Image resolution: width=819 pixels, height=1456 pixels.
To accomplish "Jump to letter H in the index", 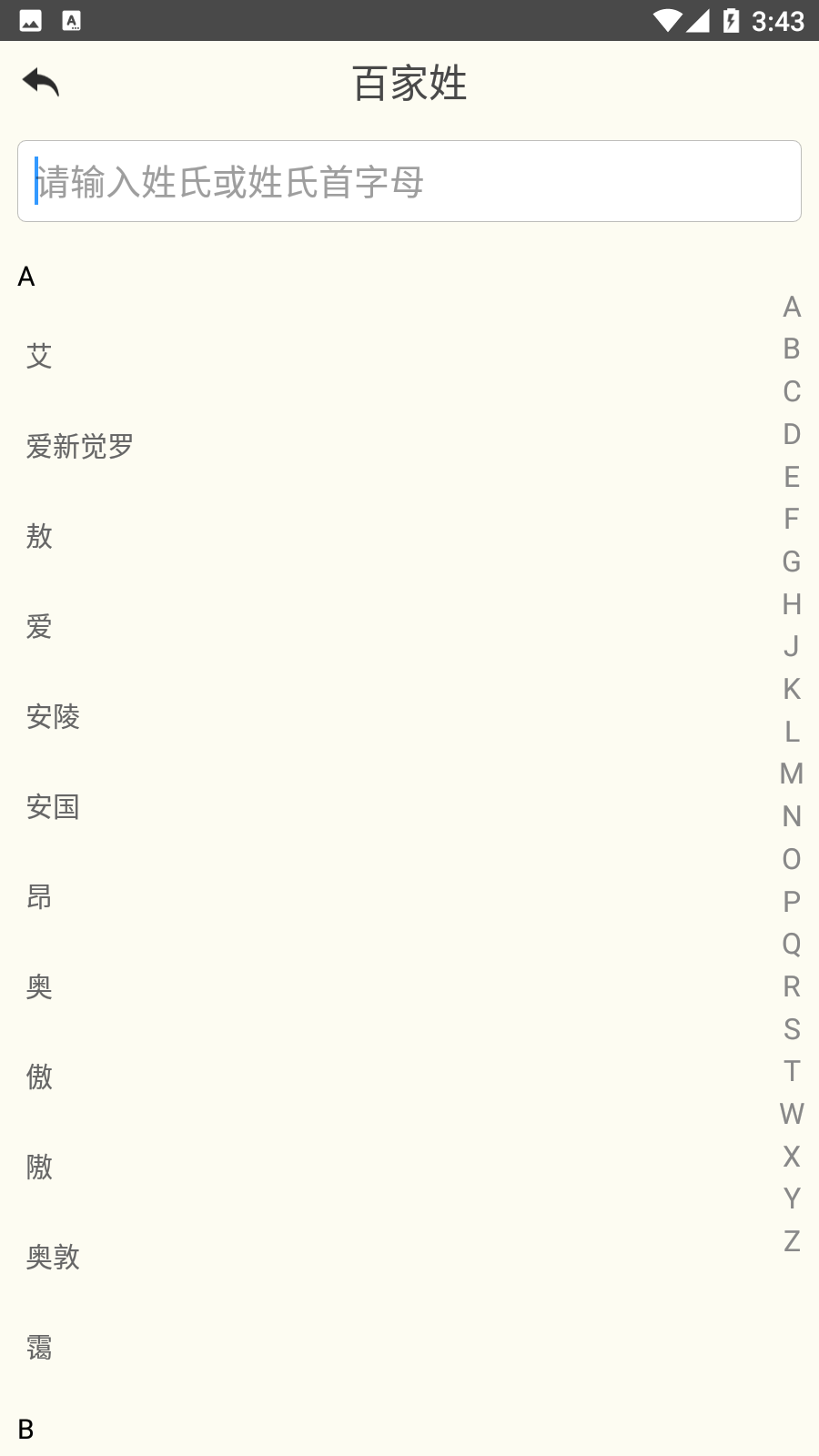I will [x=792, y=603].
